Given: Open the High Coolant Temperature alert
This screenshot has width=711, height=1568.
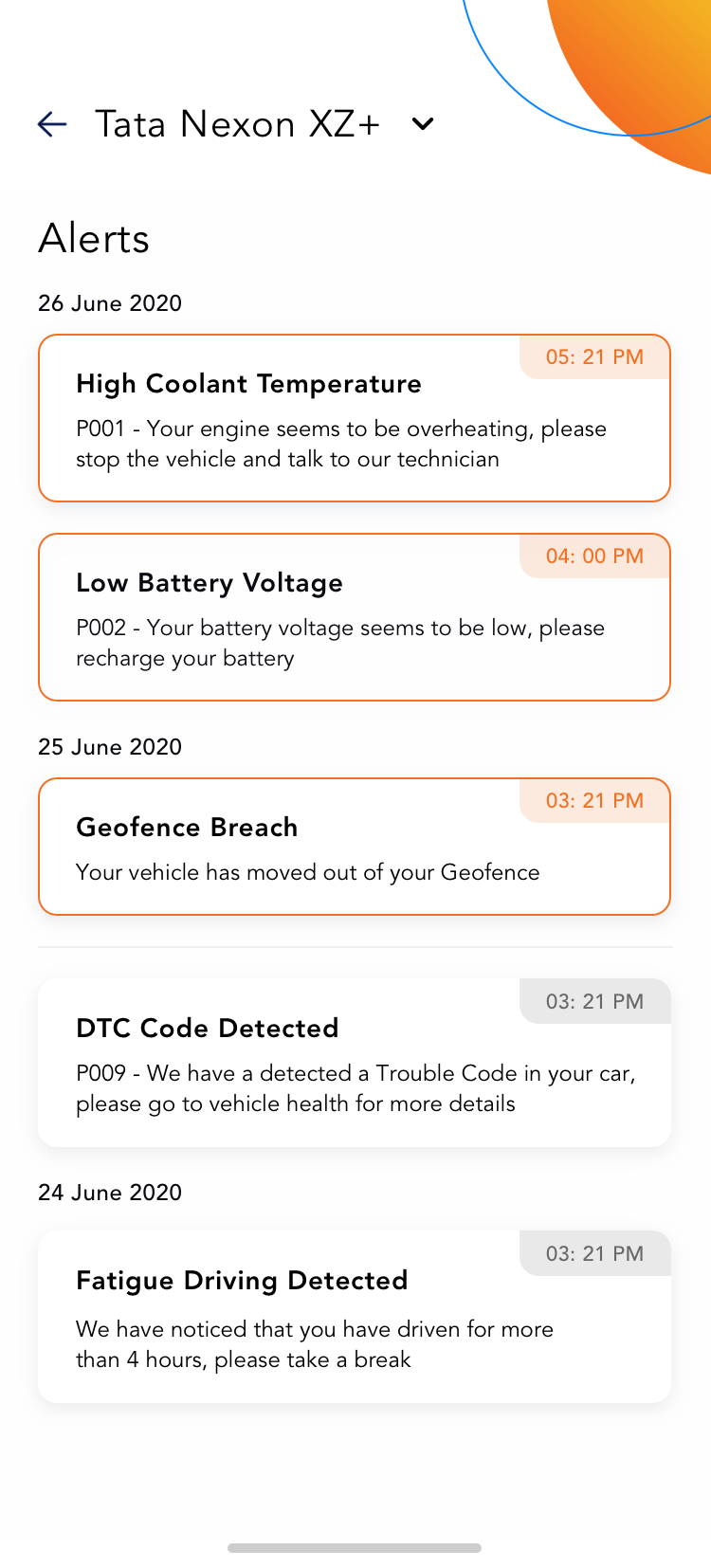Looking at the screenshot, I should pyautogui.click(x=354, y=418).
